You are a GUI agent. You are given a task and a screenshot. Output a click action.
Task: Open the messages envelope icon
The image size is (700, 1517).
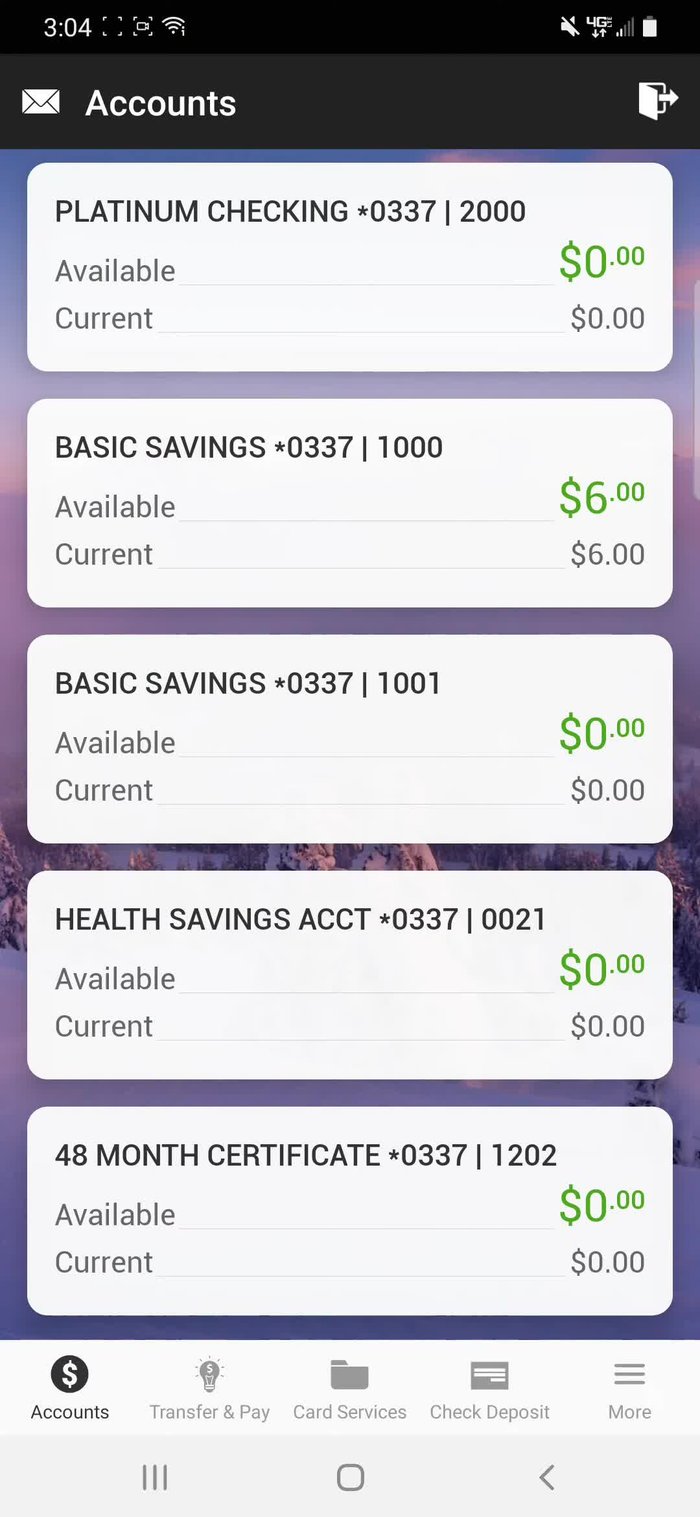pyautogui.click(x=41, y=102)
